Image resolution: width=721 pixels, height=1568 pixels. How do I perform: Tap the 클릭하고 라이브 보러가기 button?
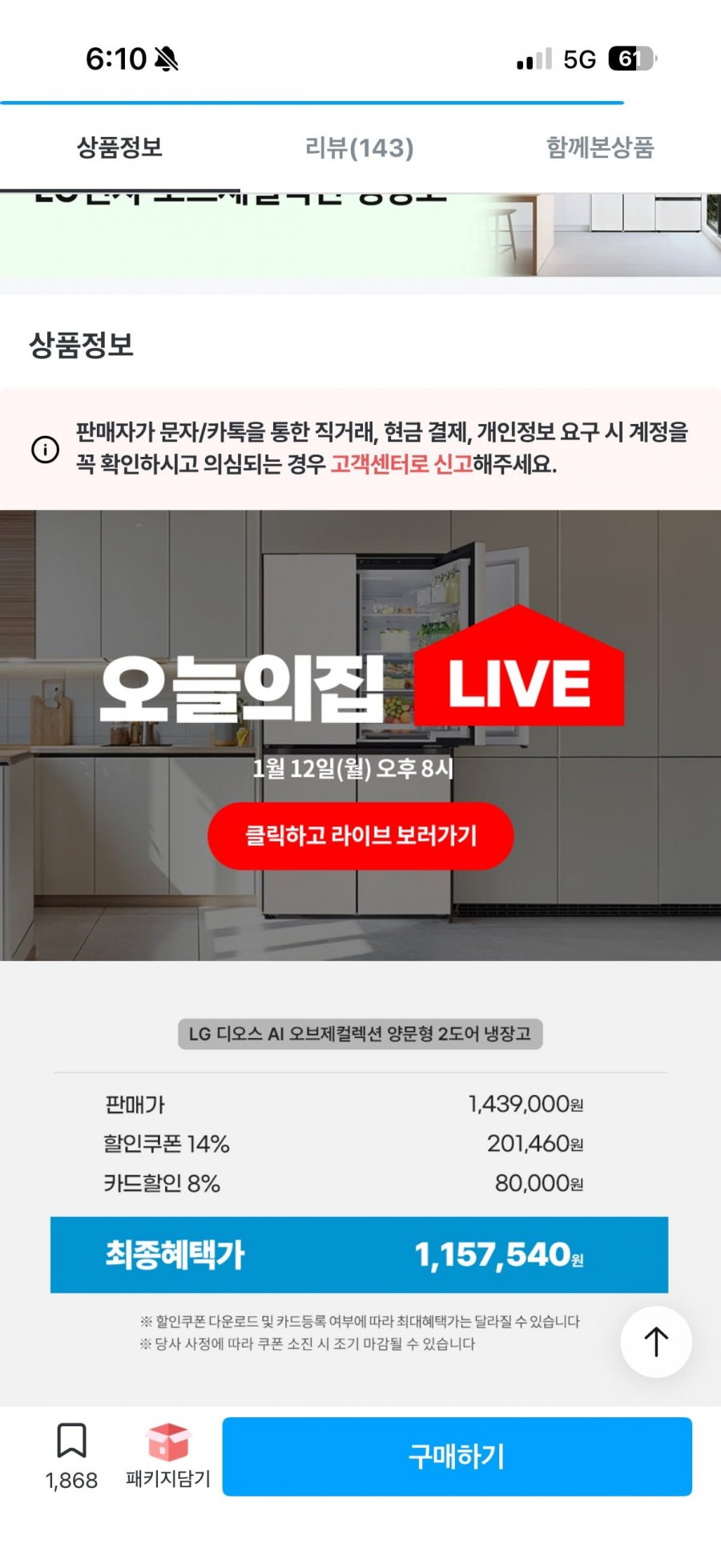coord(360,835)
